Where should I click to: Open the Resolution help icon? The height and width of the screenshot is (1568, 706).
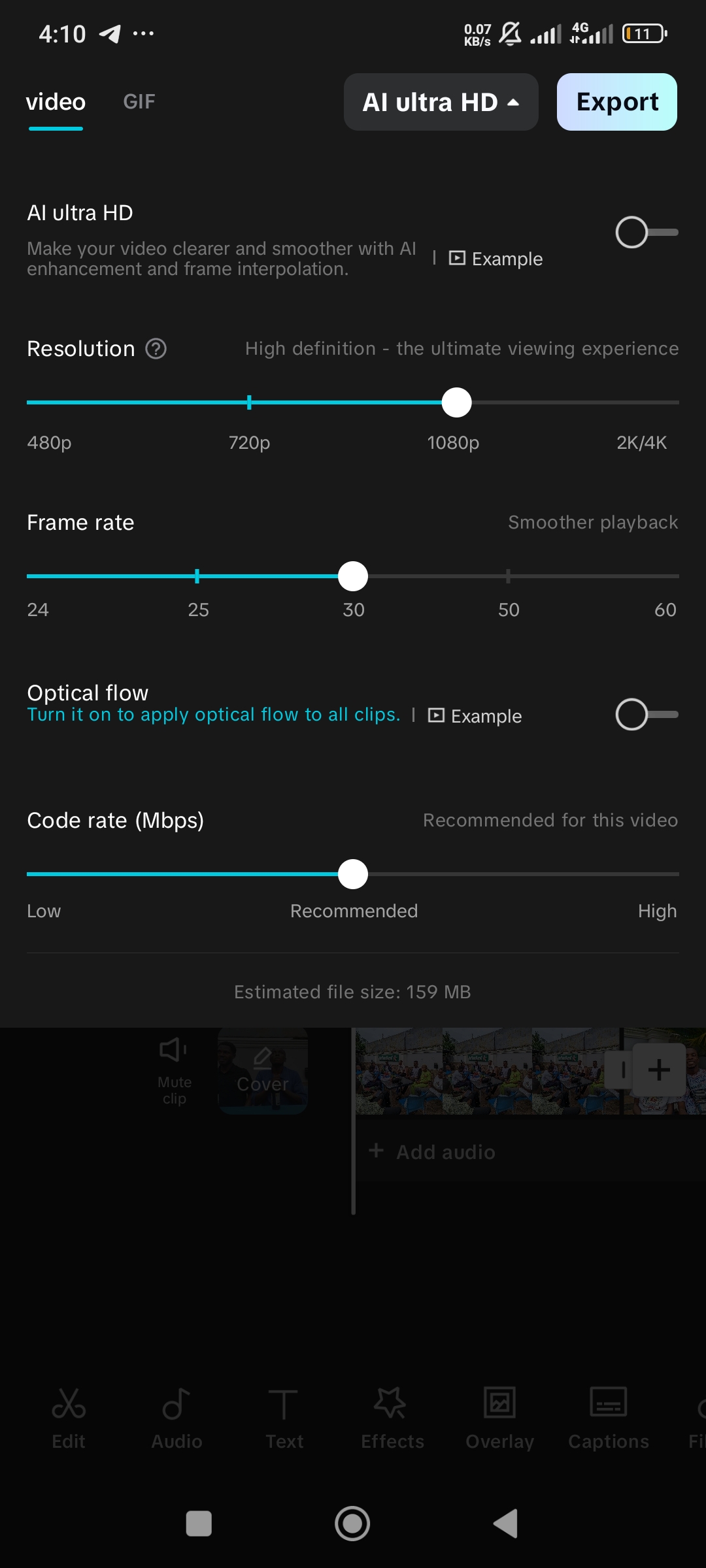click(156, 349)
